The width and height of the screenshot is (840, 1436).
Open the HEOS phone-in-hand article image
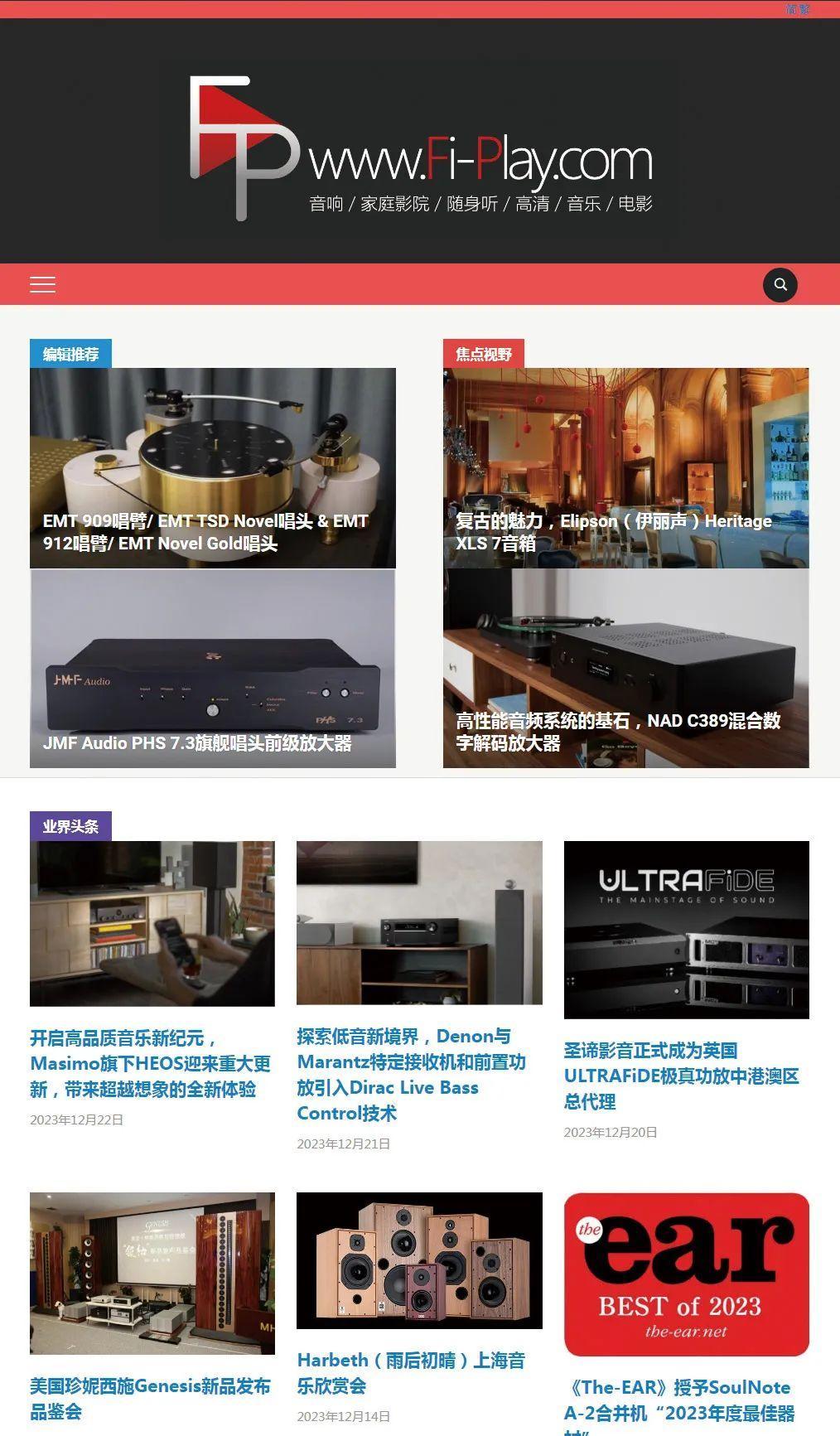152,924
